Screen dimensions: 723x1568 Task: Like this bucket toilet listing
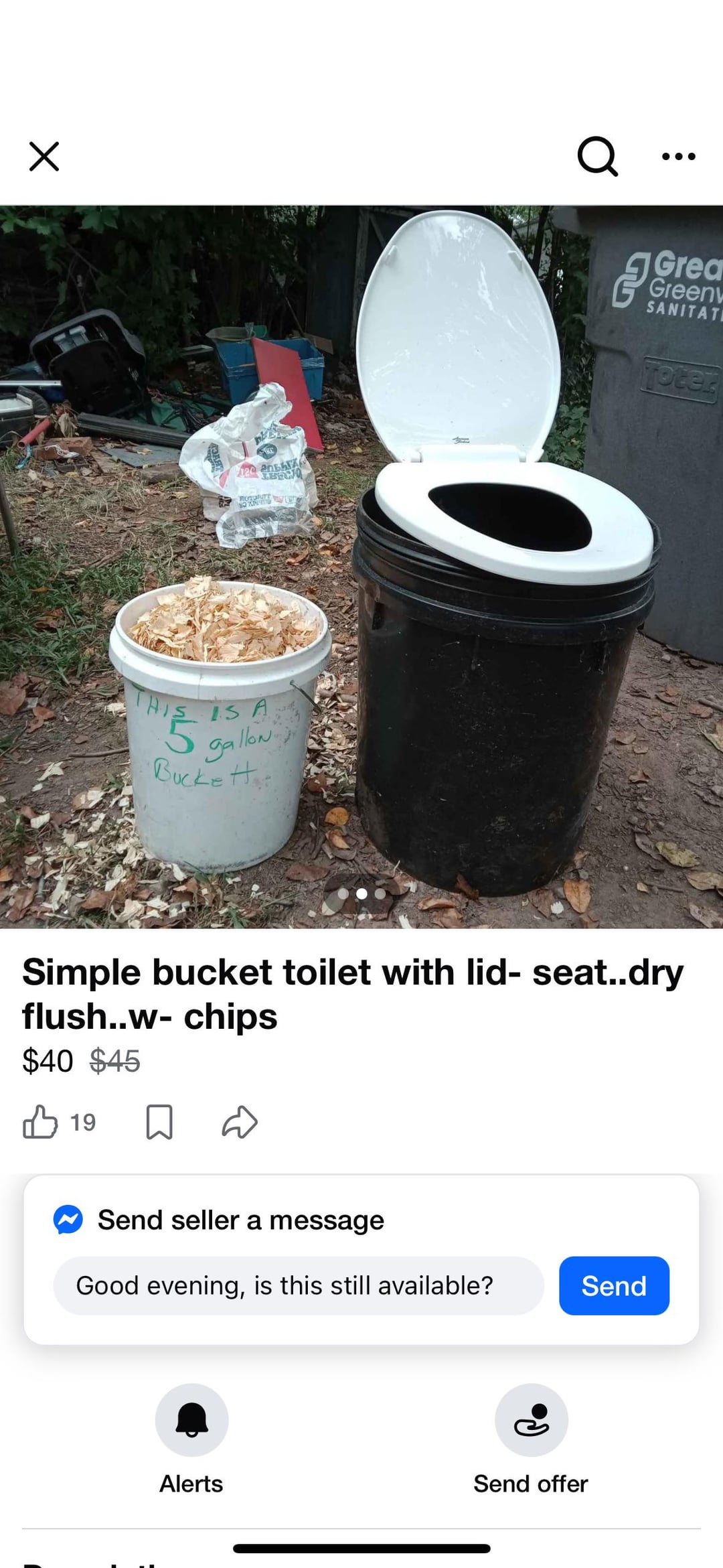[40, 1122]
